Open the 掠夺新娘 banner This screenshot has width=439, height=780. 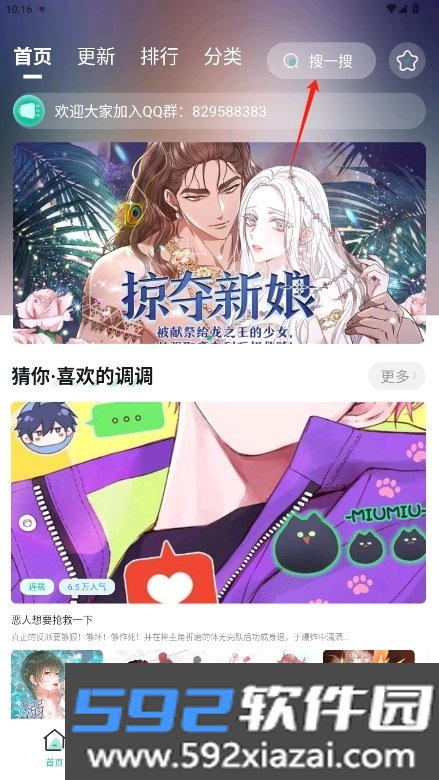219,243
